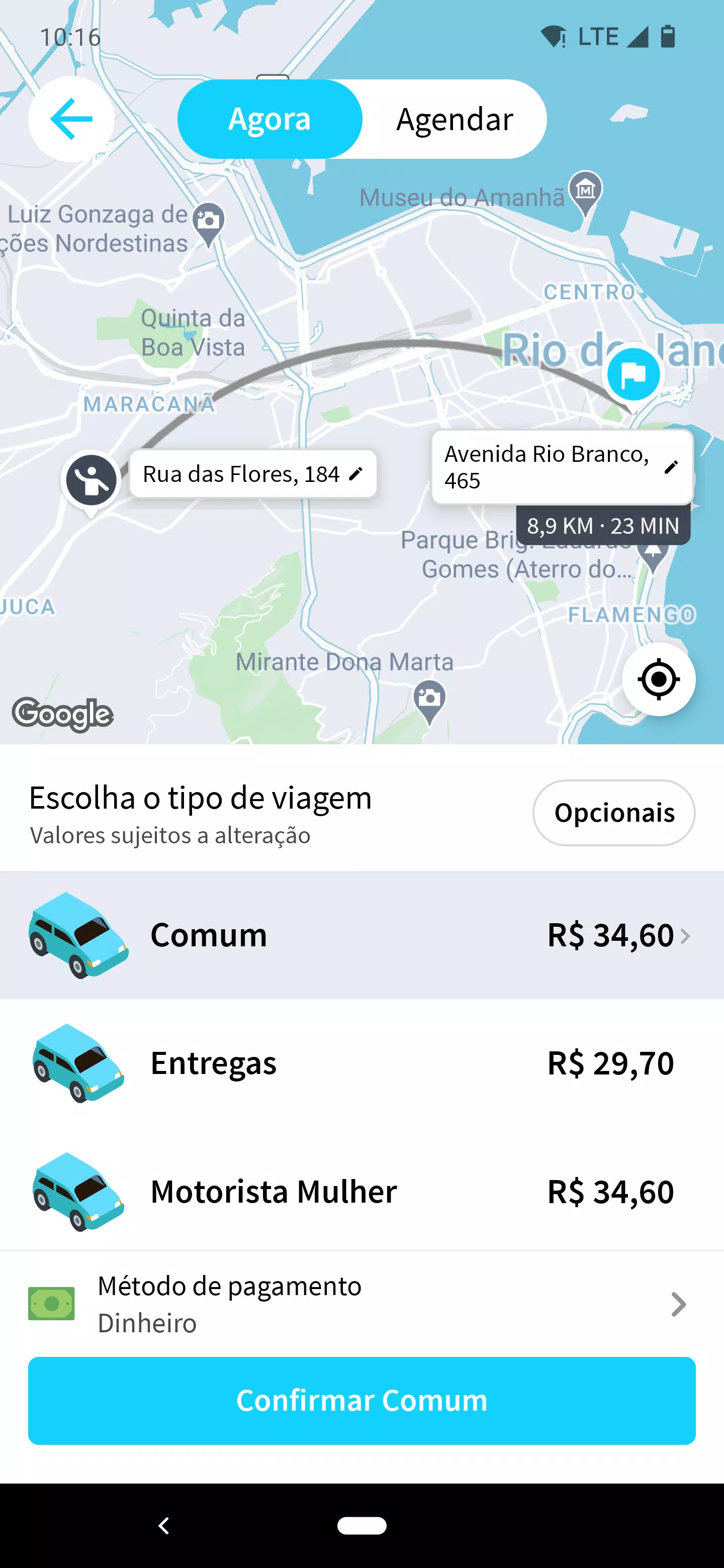Tap Confirmar Comum to request the ride
The image size is (724, 1568).
[x=361, y=1401]
